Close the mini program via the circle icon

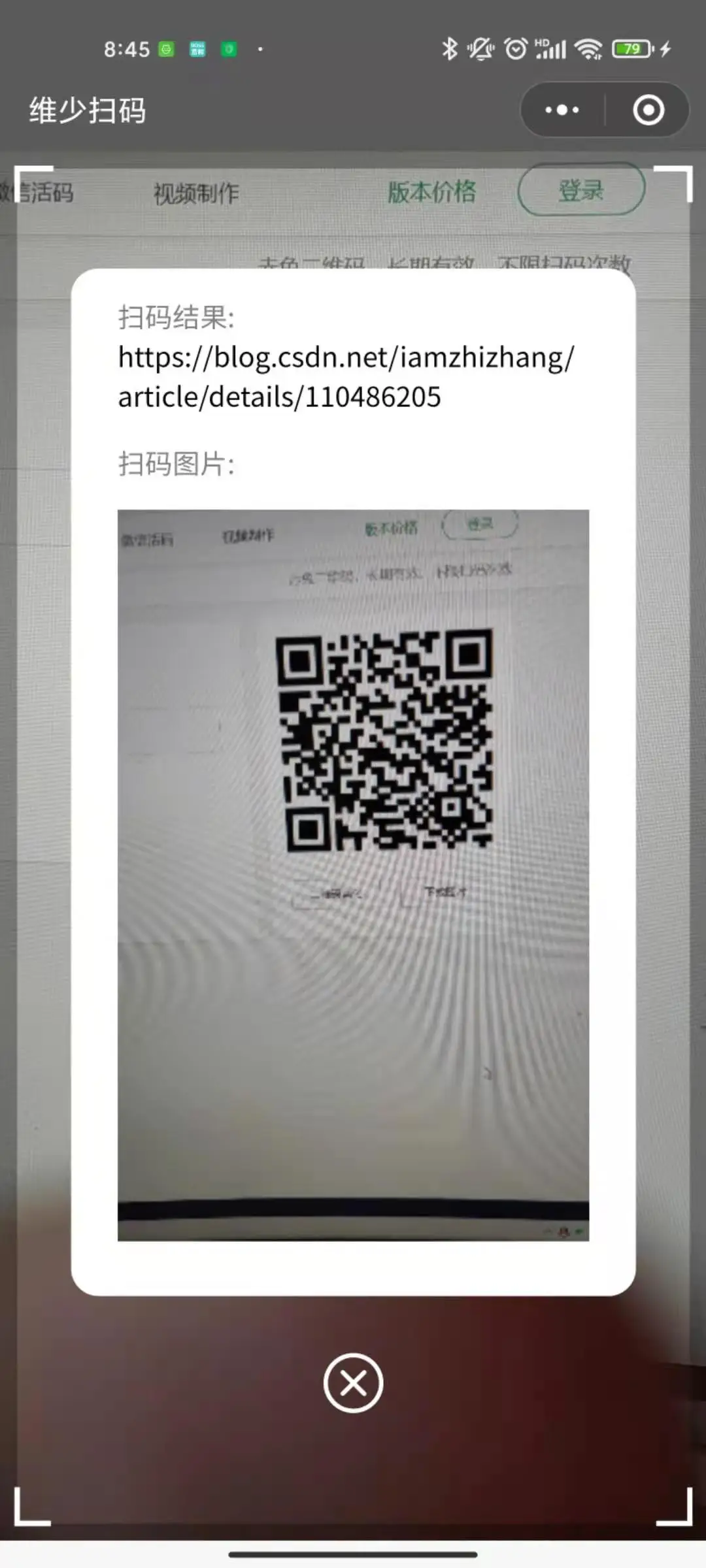(x=648, y=110)
